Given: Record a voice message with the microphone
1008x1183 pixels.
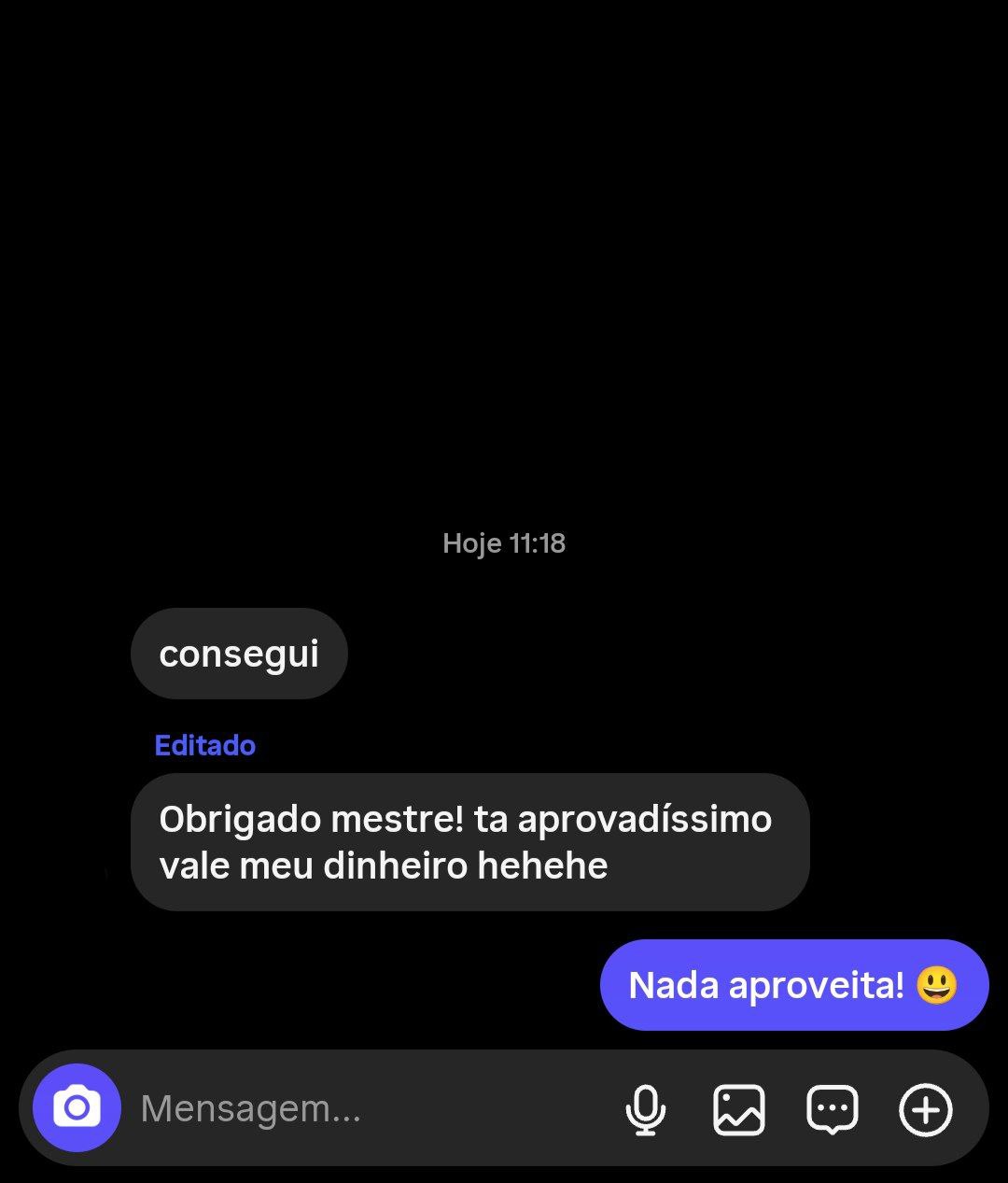Looking at the screenshot, I should pos(645,1109).
